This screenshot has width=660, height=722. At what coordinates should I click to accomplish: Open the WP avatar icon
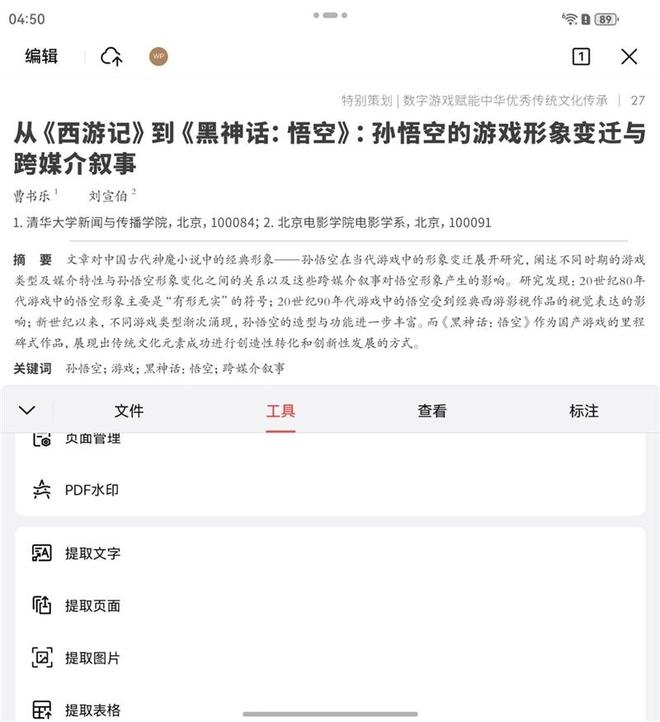pos(158,57)
